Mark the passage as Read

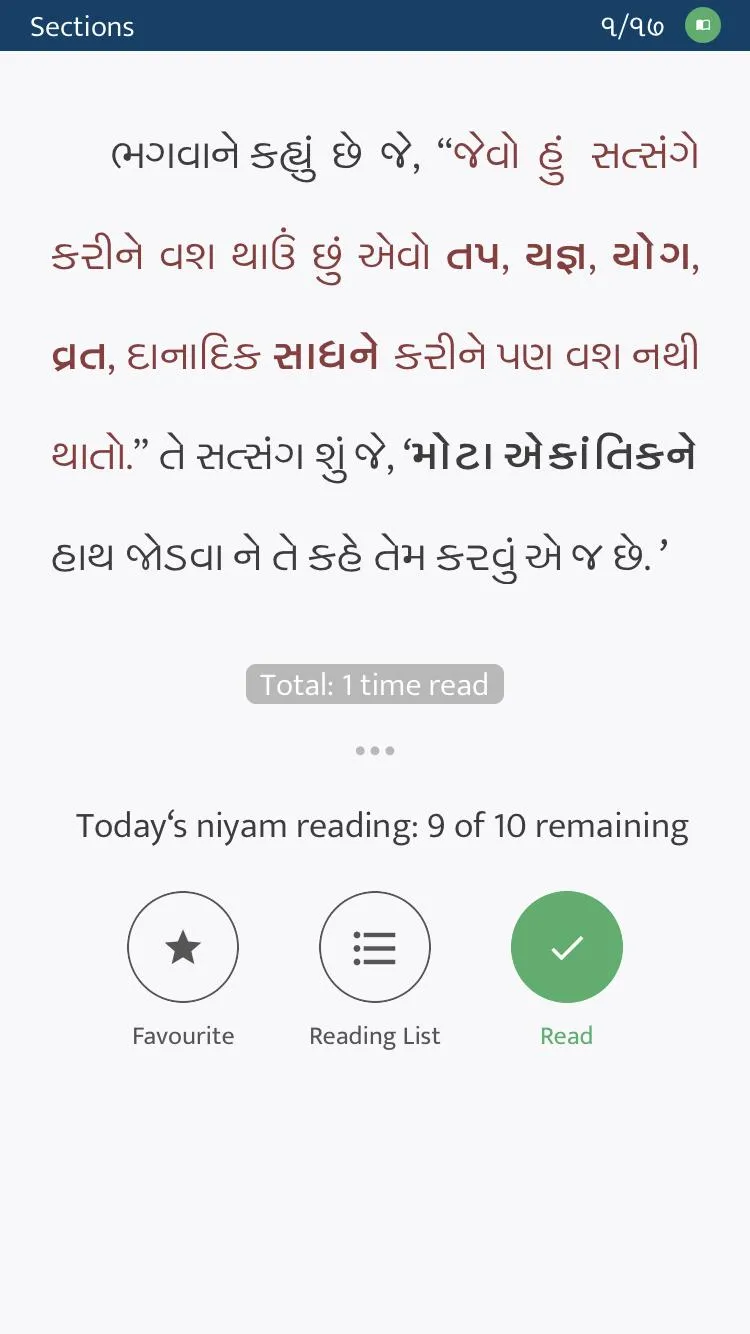[567, 947]
